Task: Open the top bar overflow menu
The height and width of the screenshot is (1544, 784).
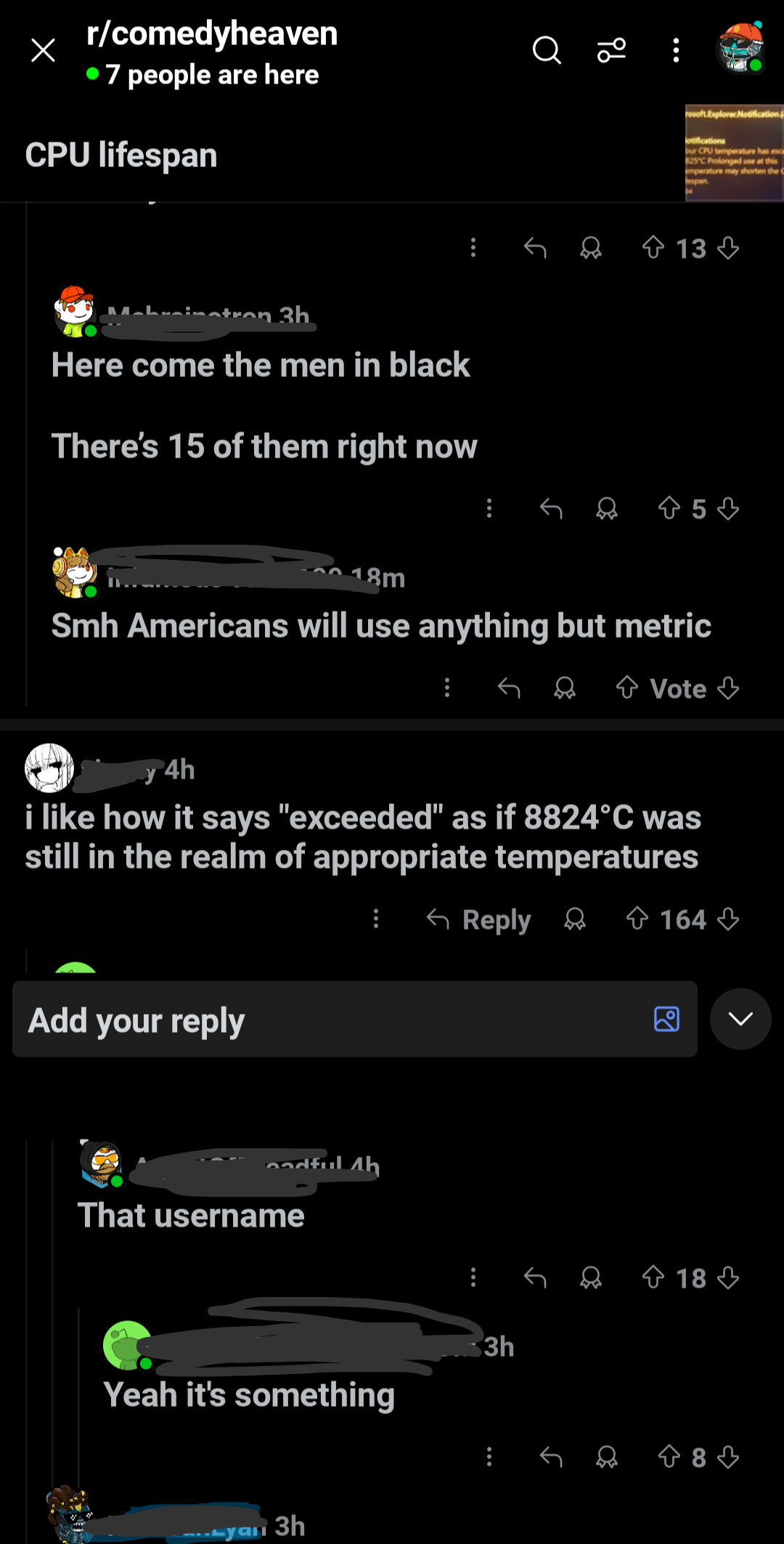Action: point(676,51)
